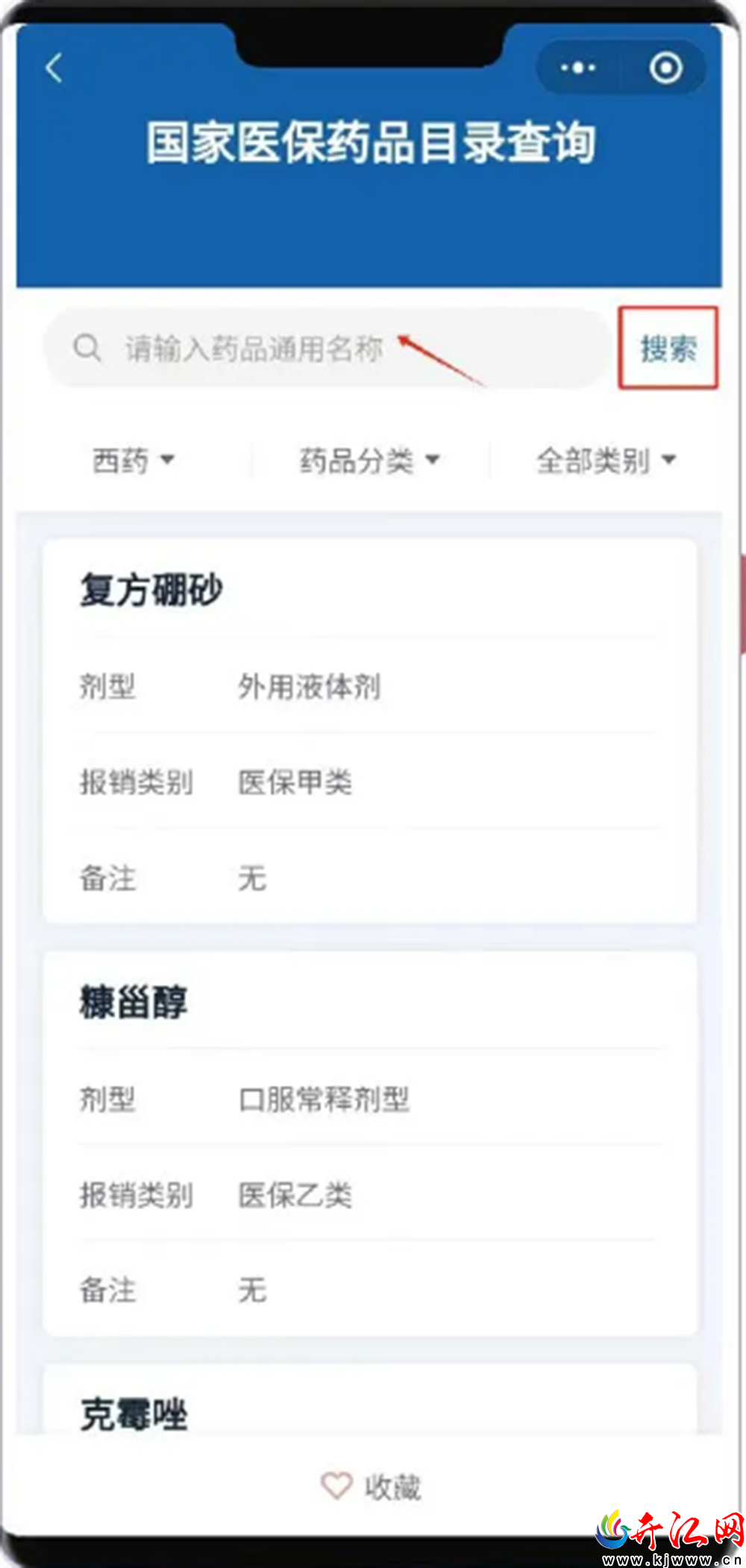Expand the 西药 dropdown
Image resolution: width=746 pixels, height=1568 pixels.
[x=134, y=460]
